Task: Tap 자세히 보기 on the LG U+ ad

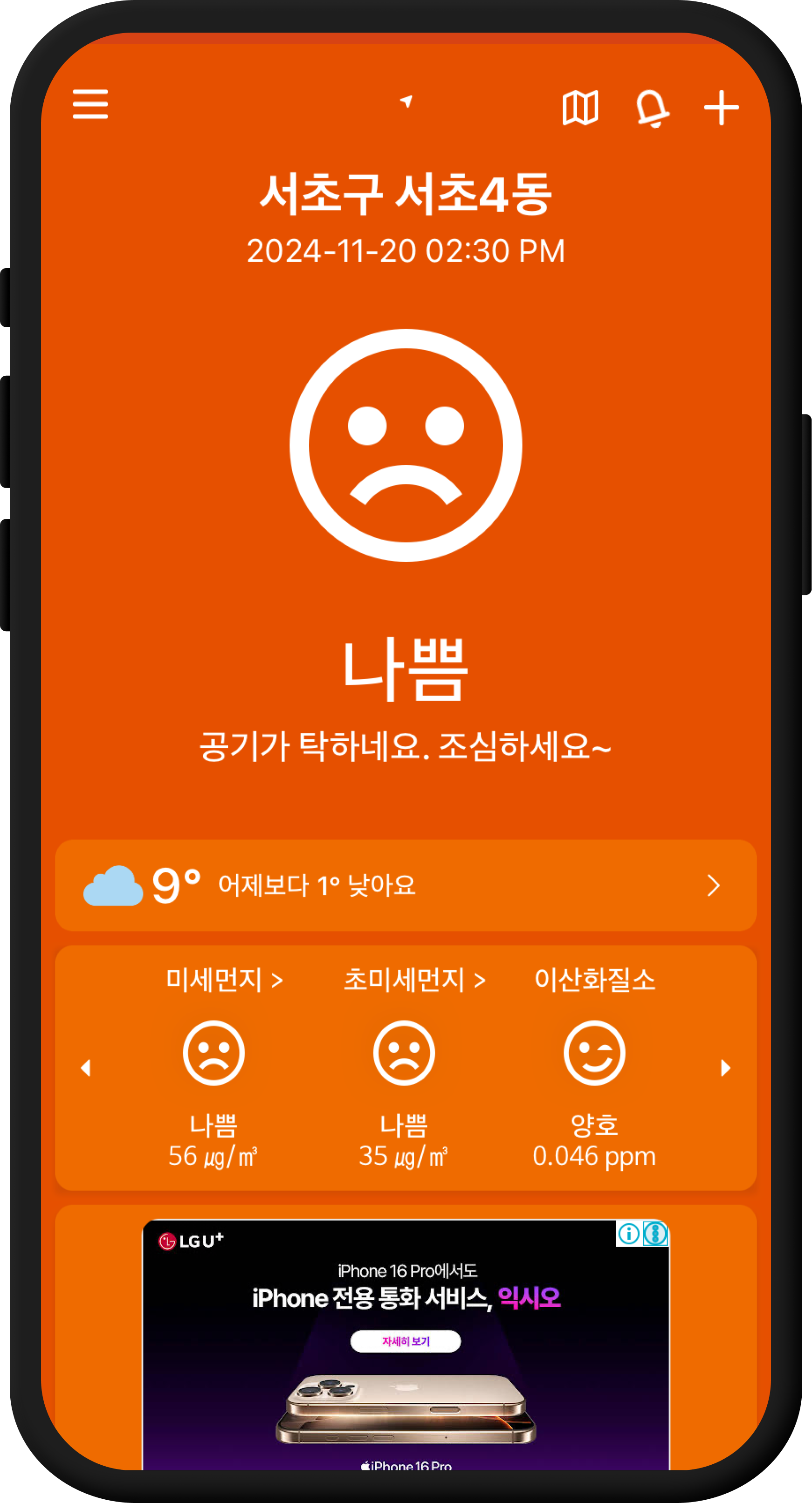Action: coord(406,1341)
